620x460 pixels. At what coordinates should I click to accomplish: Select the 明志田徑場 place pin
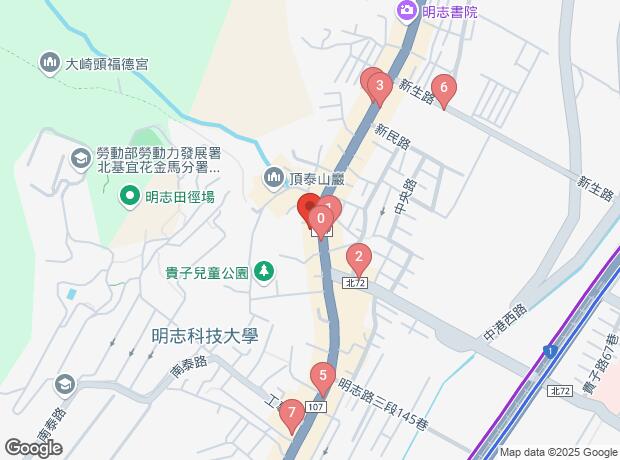tap(129, 197)
